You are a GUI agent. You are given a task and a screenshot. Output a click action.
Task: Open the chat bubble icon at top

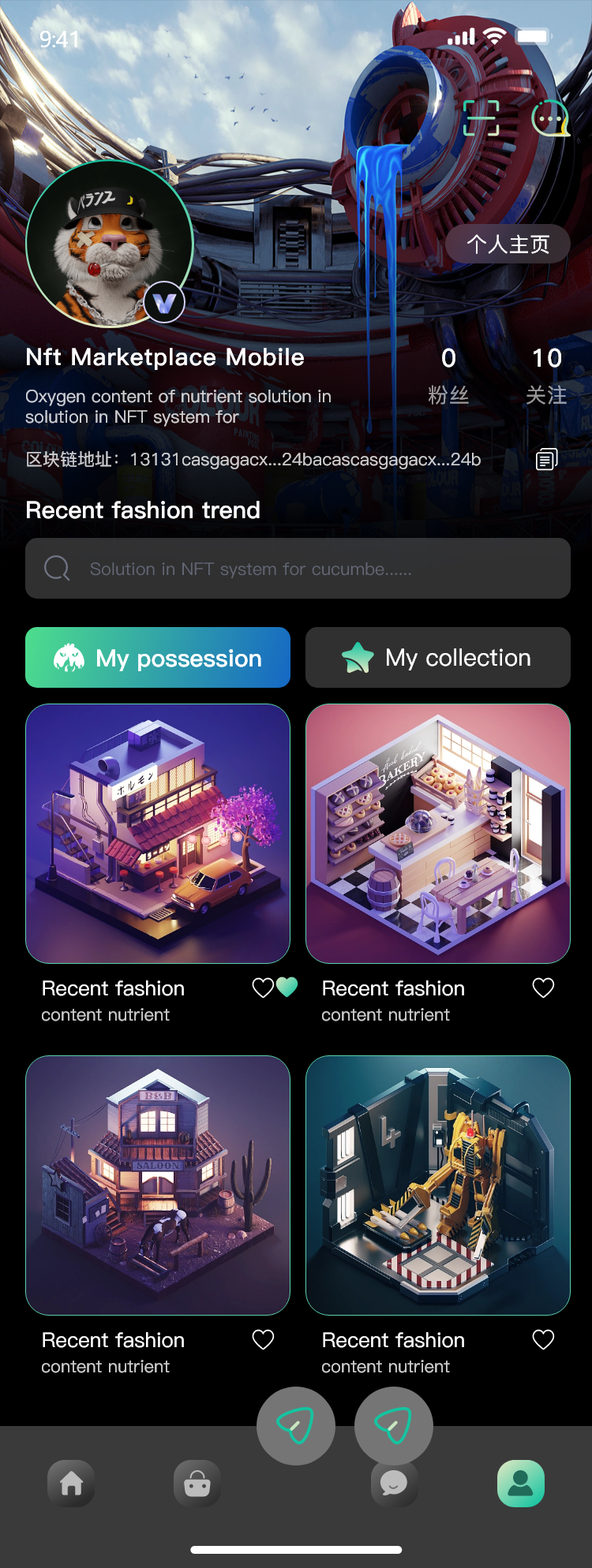tap(549, 118)
